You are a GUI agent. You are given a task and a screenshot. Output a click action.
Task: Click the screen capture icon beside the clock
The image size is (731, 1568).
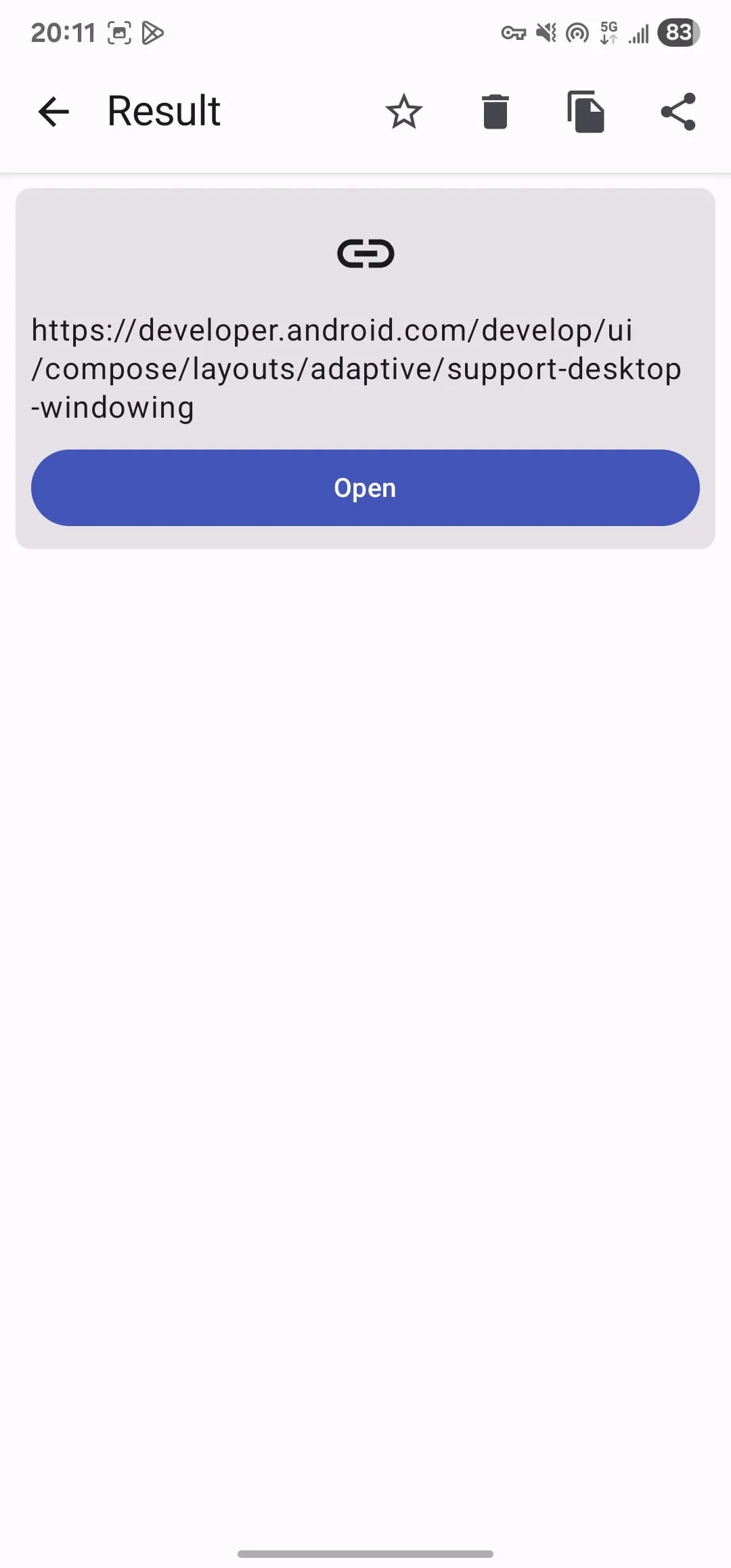(119, 32)
